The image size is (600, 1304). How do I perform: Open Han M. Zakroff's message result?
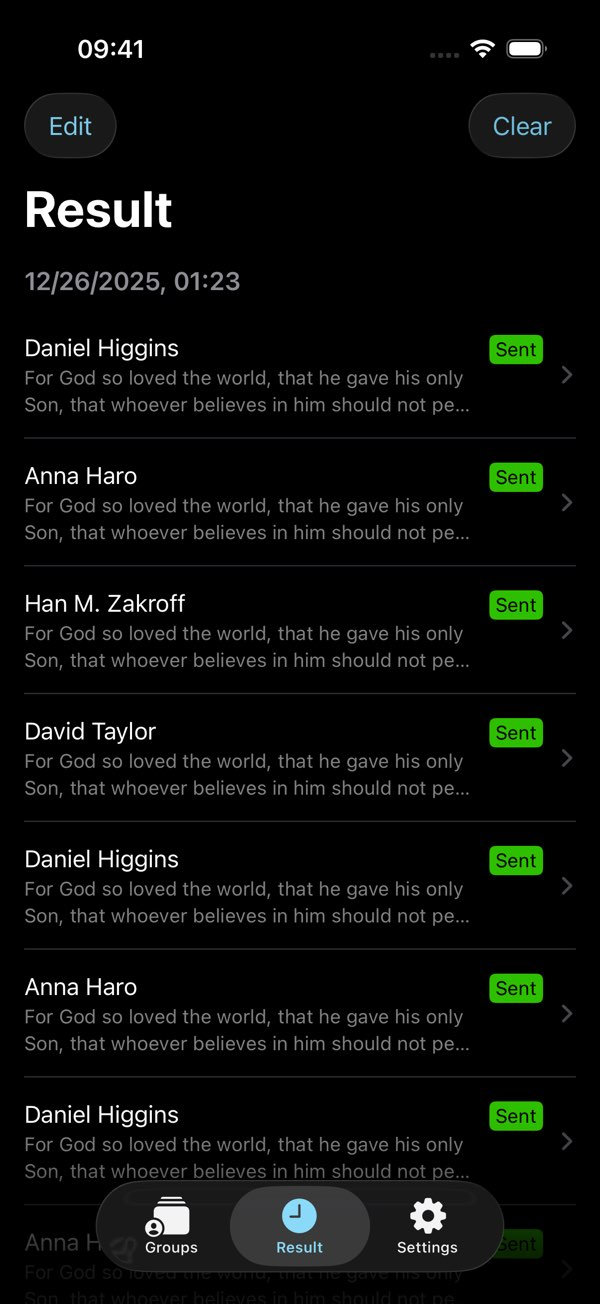click(x=300, y=630)
